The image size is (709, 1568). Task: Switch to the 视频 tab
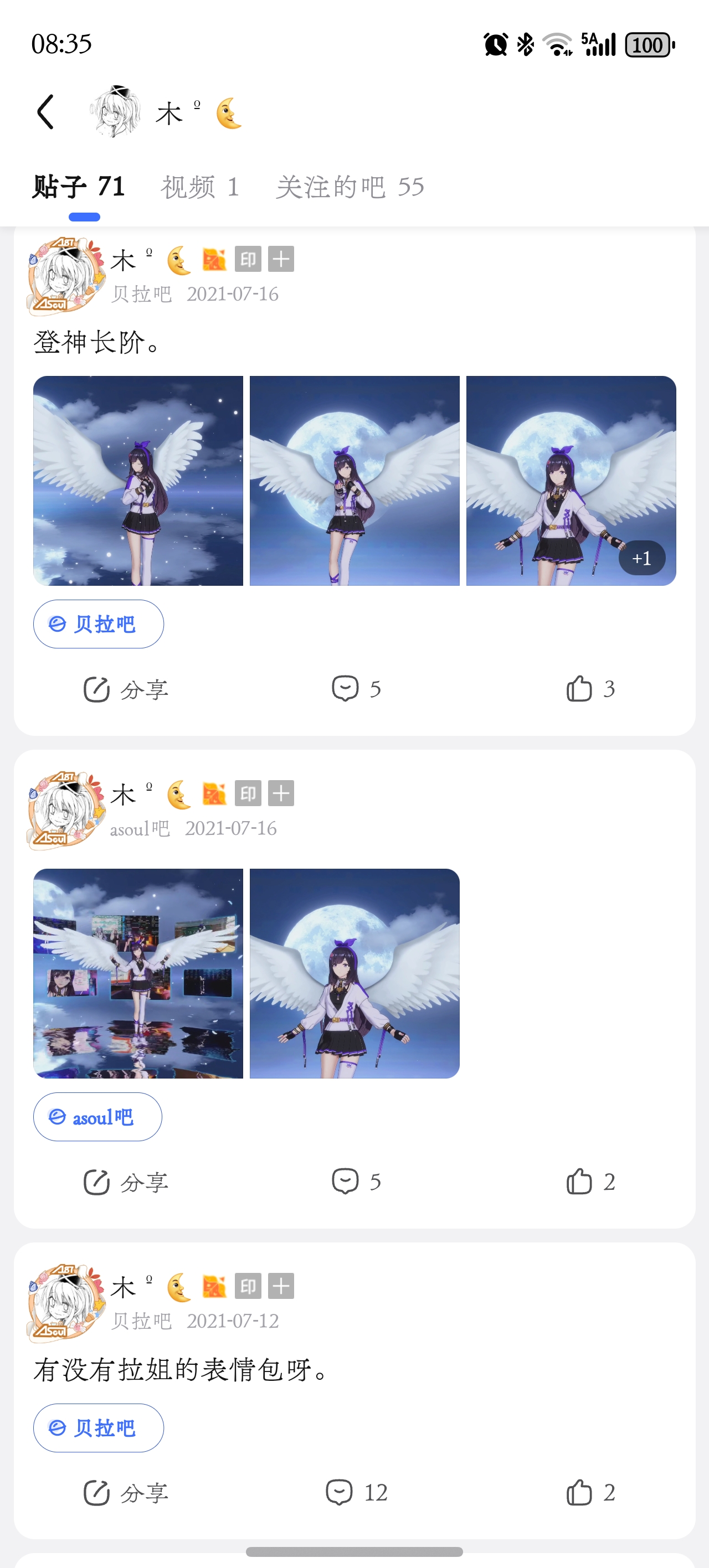point(200,187)
